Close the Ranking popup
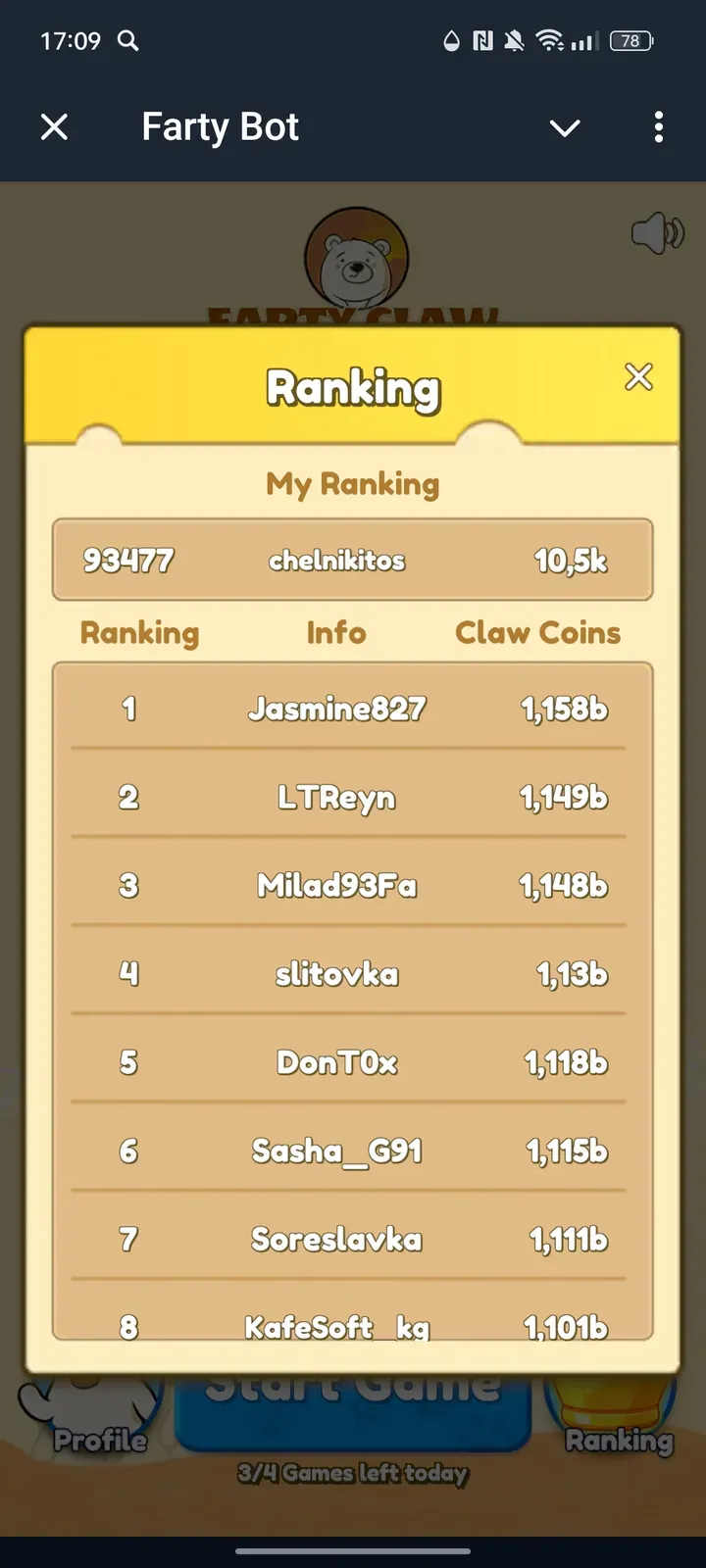Viewport: 706px width, 1568px height. (x=638, y=376)
